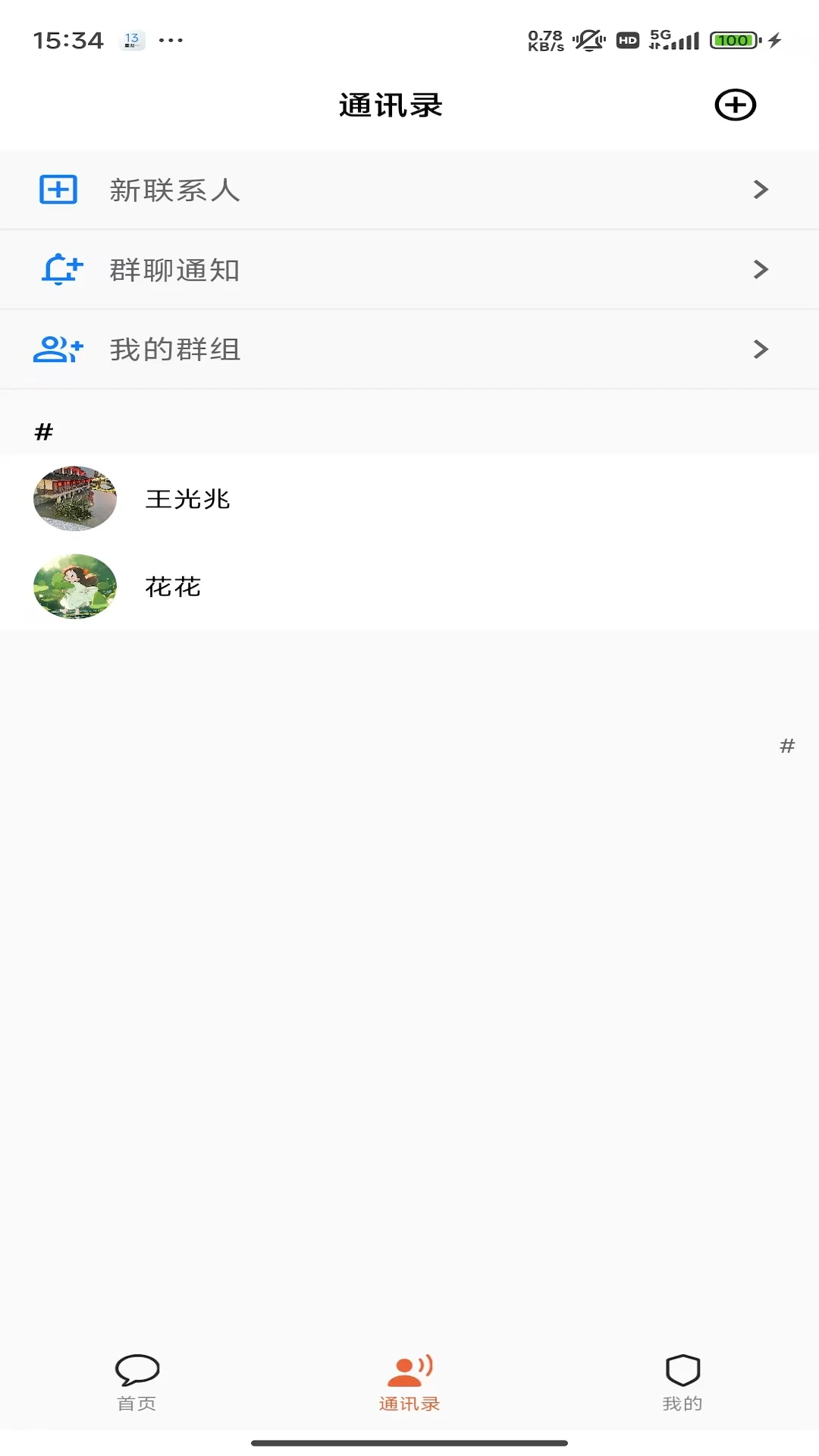
Task: Tap the calendar icon in status bar
Action: tap(130, 38)
